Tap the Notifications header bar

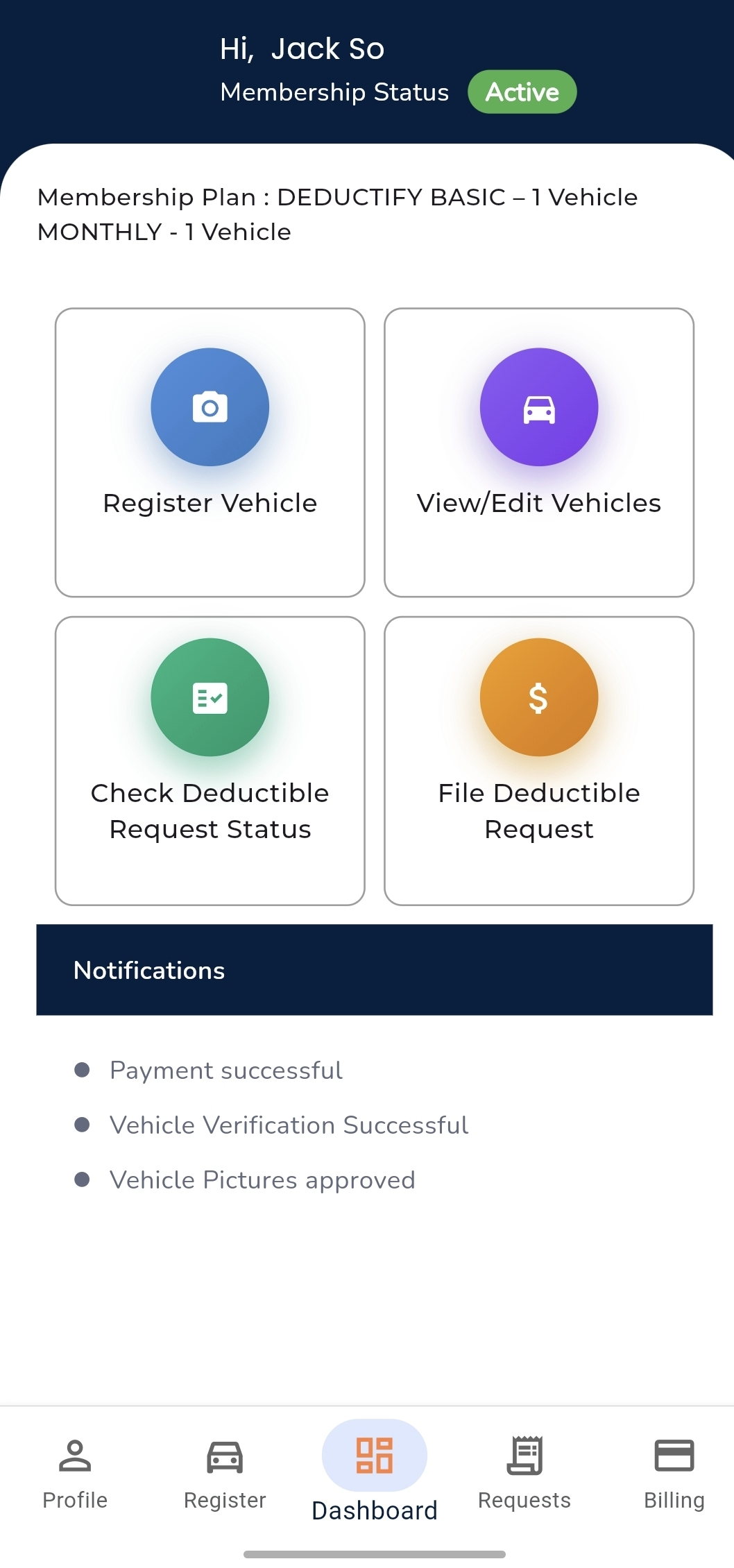(x=375, y=969)
